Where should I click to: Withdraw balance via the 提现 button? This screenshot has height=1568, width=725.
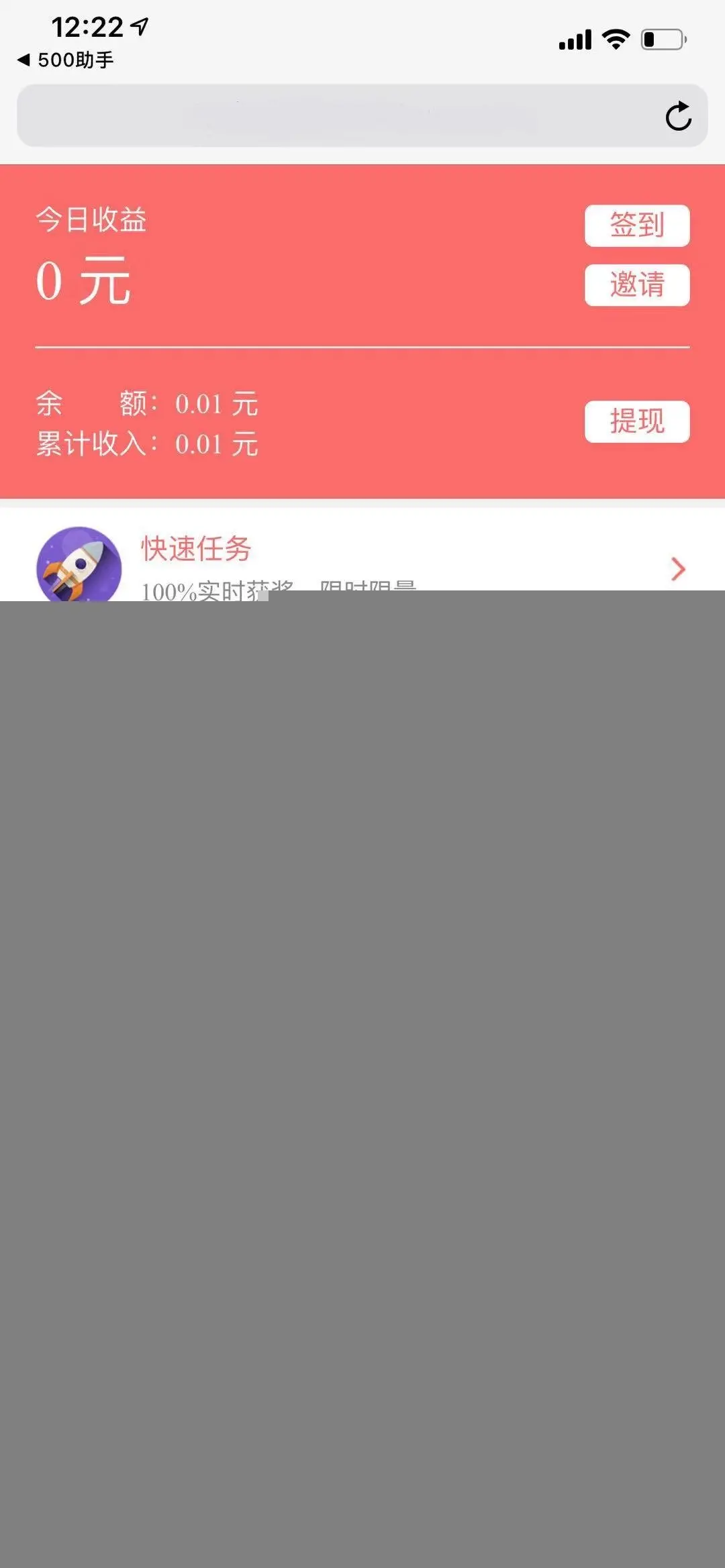click(636, 421)
